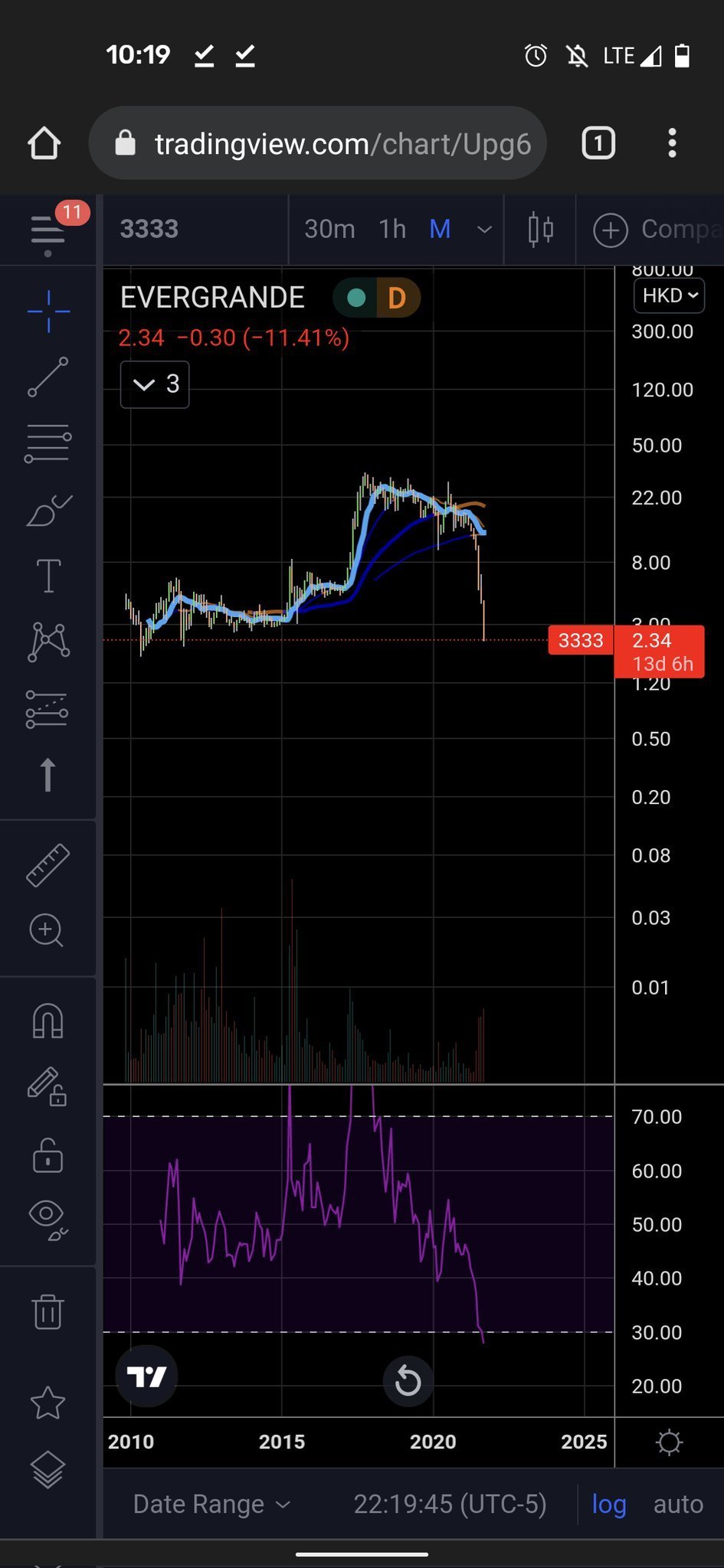Remove drawings with the trash icon
724x1568 pixels.
point(48,1312)
